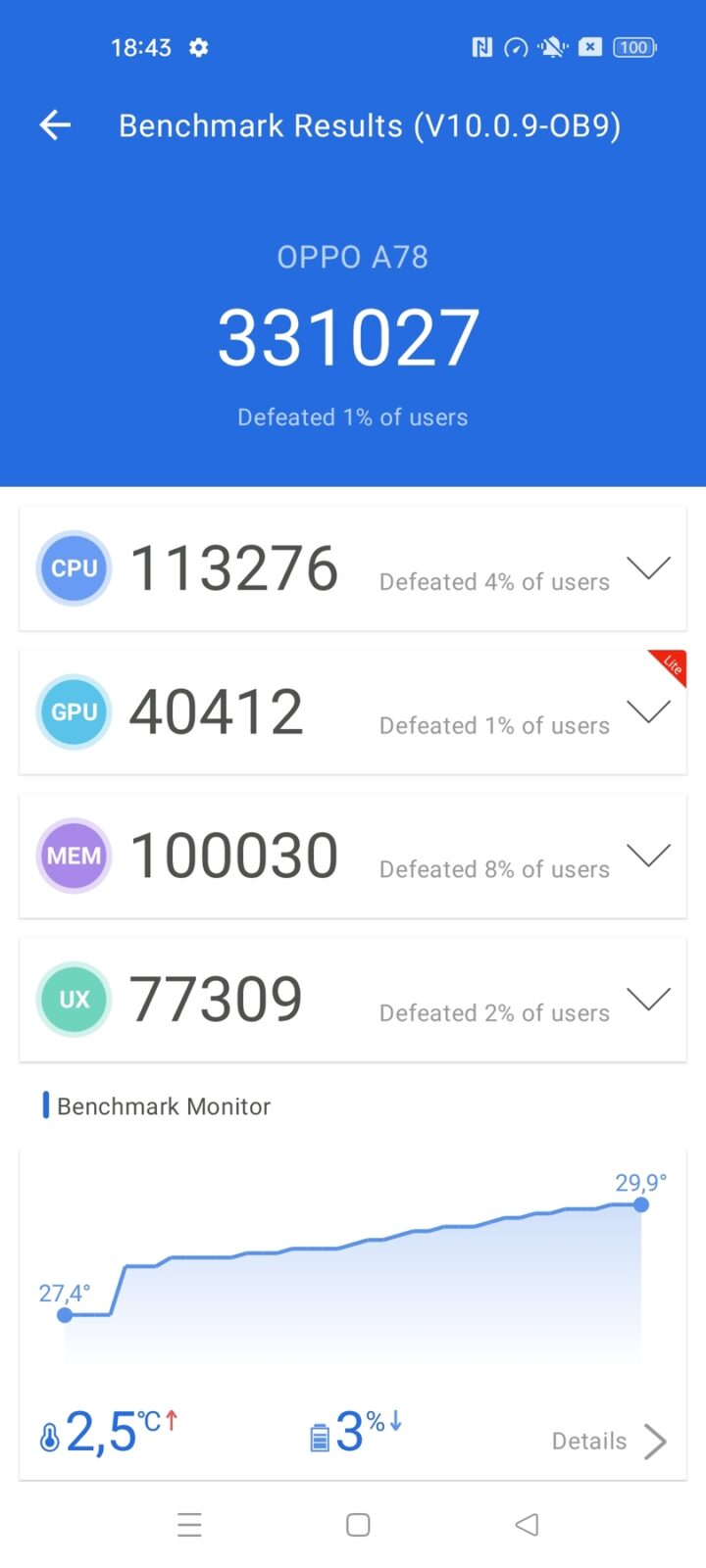Open Benchmark Monitor Details
The image size is (706, 1568).
pyautogui.click(x=608, y=1441)
